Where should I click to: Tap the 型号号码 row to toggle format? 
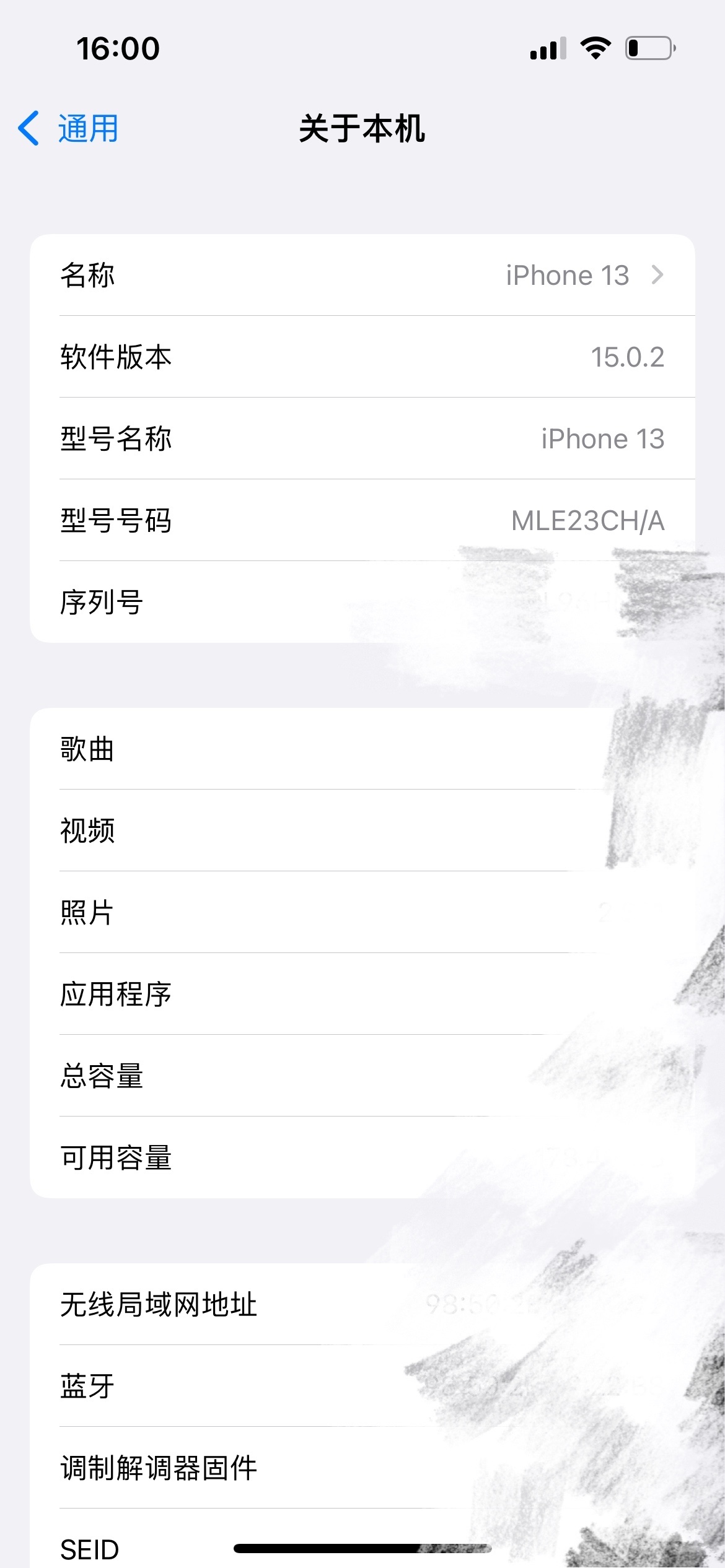pyautogui.click(x=362, y=520)
